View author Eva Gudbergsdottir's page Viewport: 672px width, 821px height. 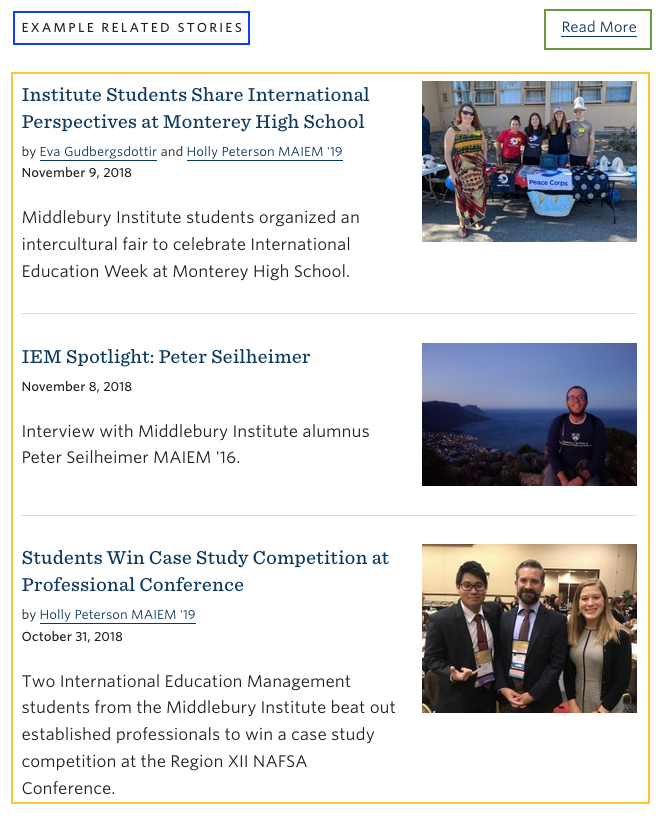[x=98, y=152]
